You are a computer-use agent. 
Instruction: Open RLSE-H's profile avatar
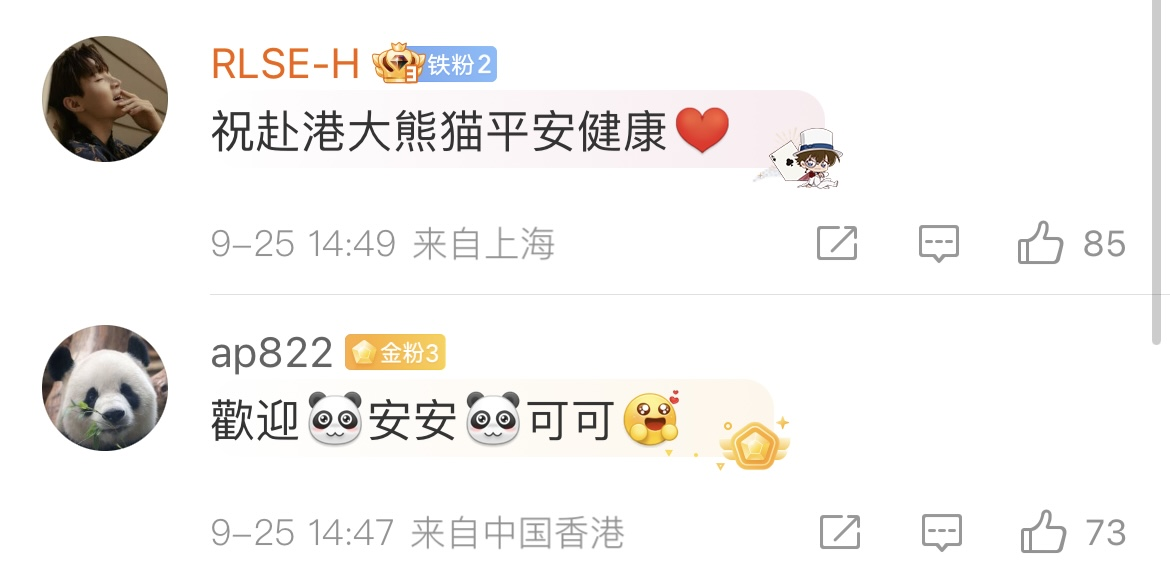(x=105, y=99)
